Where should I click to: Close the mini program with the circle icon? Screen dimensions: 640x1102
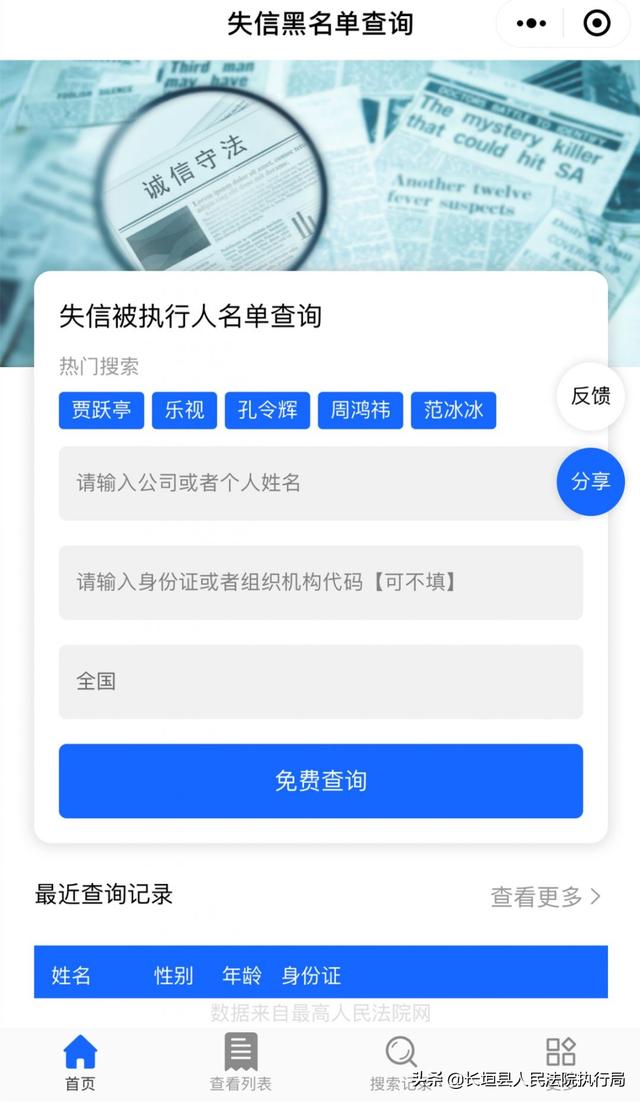(597, 24)
